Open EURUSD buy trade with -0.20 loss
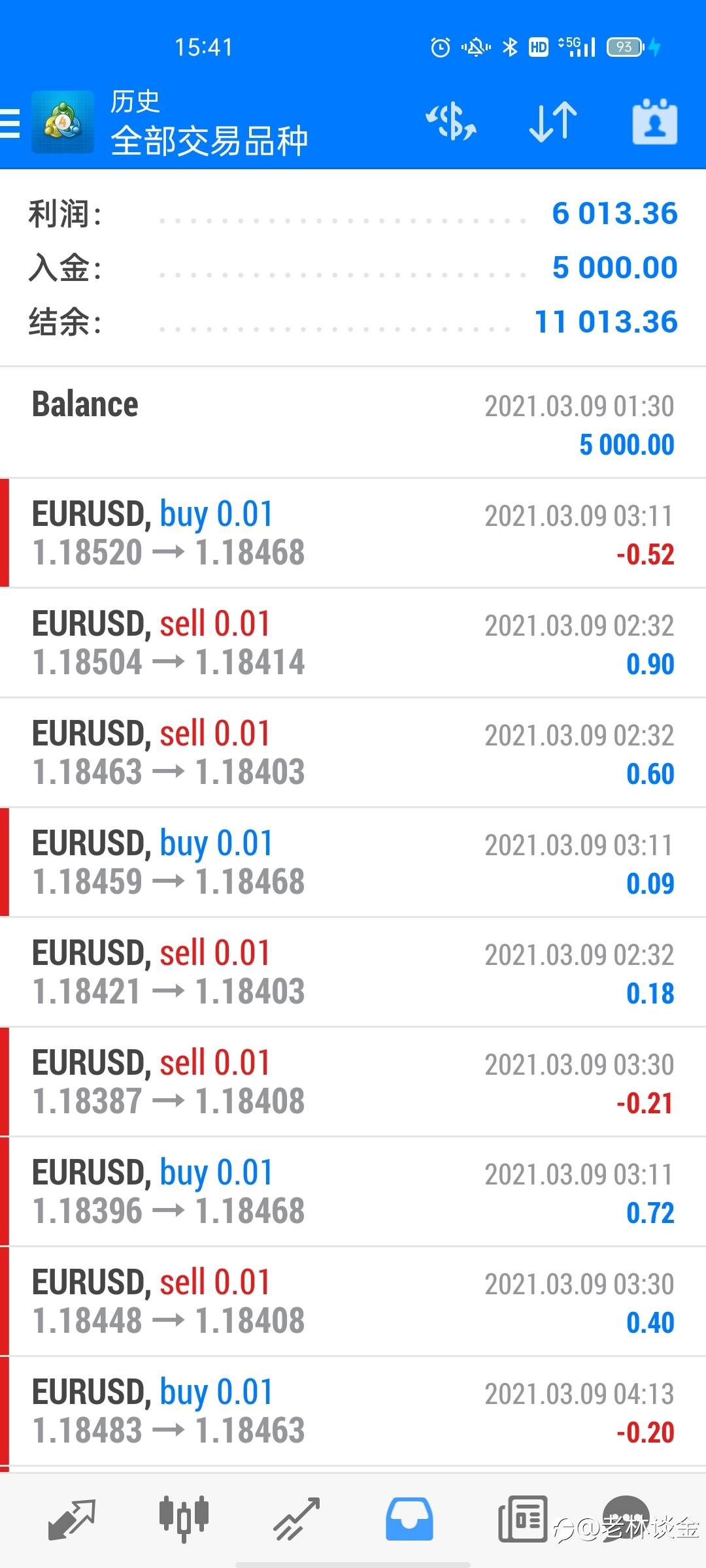The image size is (706, 1568). pyautogui.click(x=353, y=1411)
